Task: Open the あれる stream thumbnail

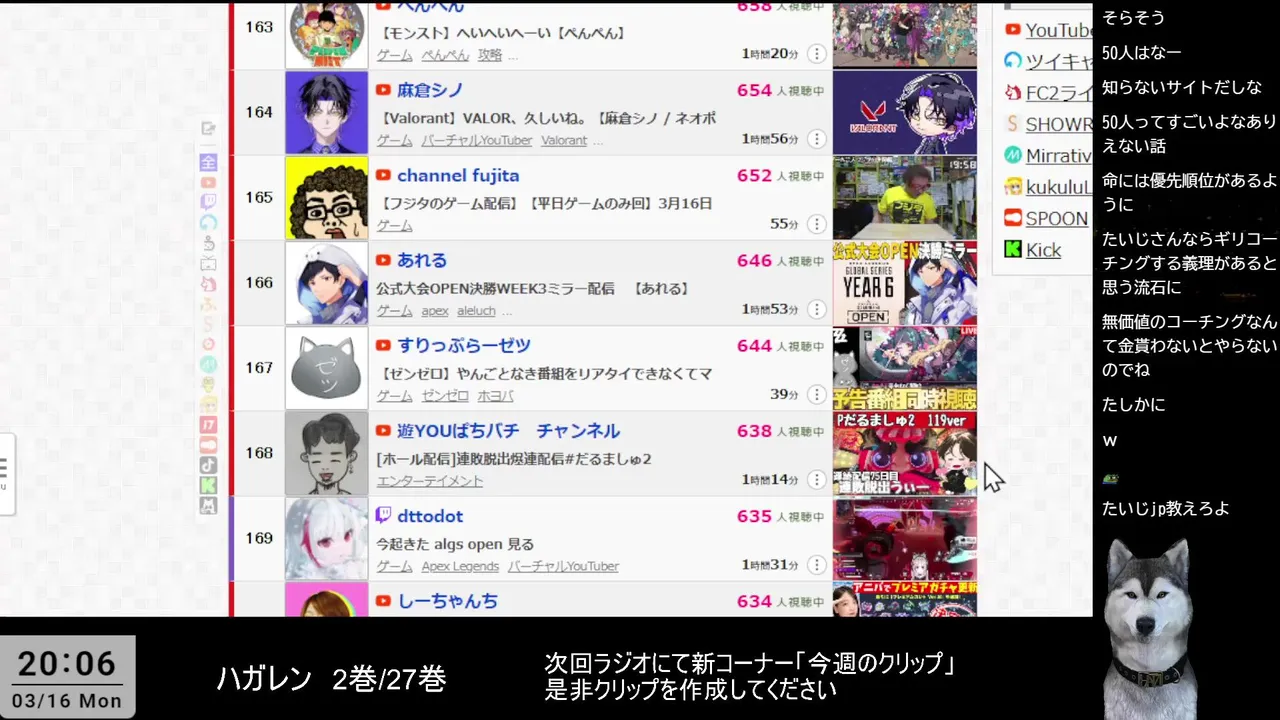Action: 904,283
